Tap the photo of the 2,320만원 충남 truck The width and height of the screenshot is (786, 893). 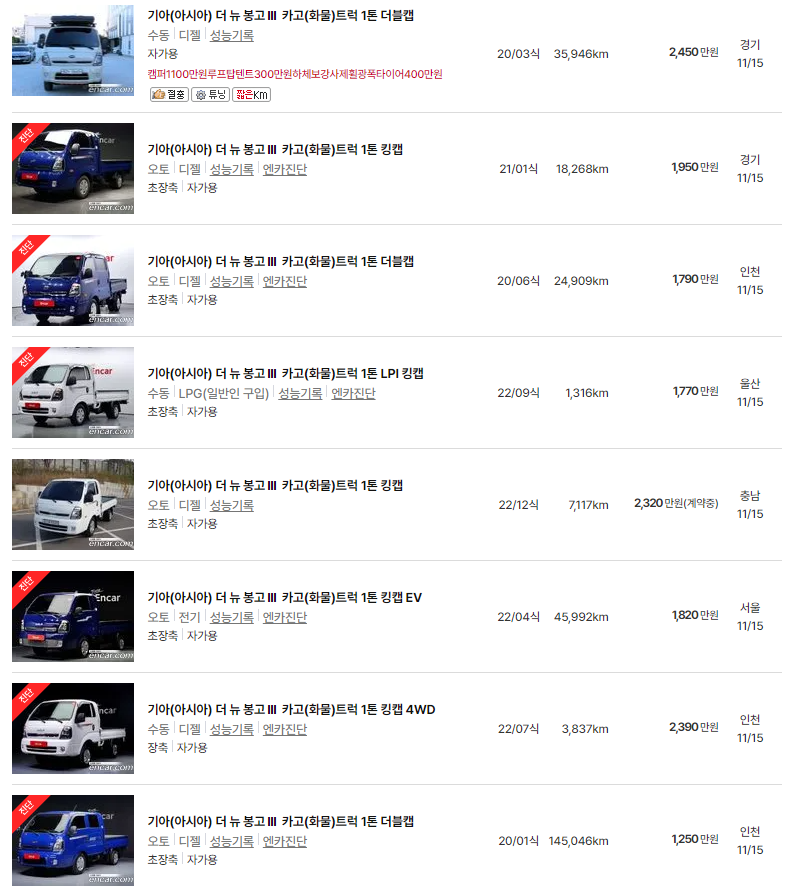coord(73,505)
